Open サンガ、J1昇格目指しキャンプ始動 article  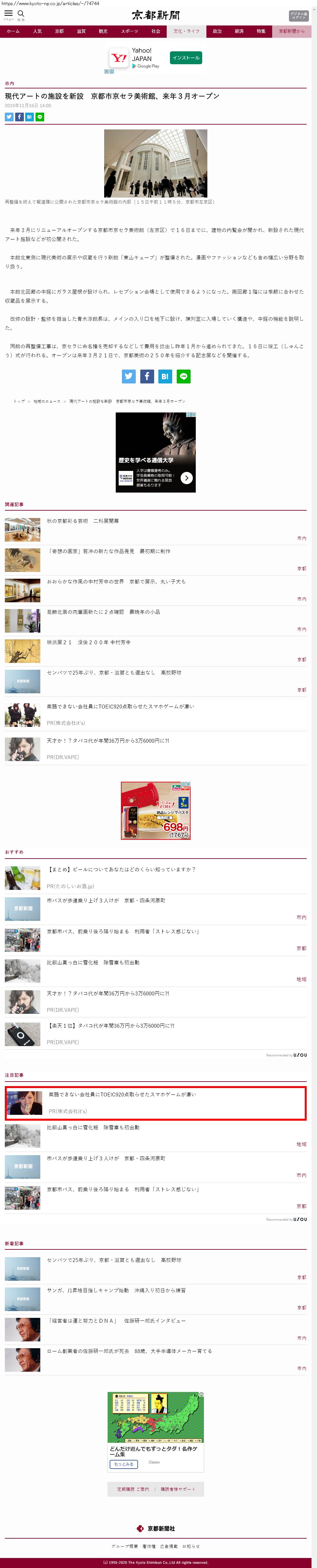pyautogui.click(x=116, y=1290)
